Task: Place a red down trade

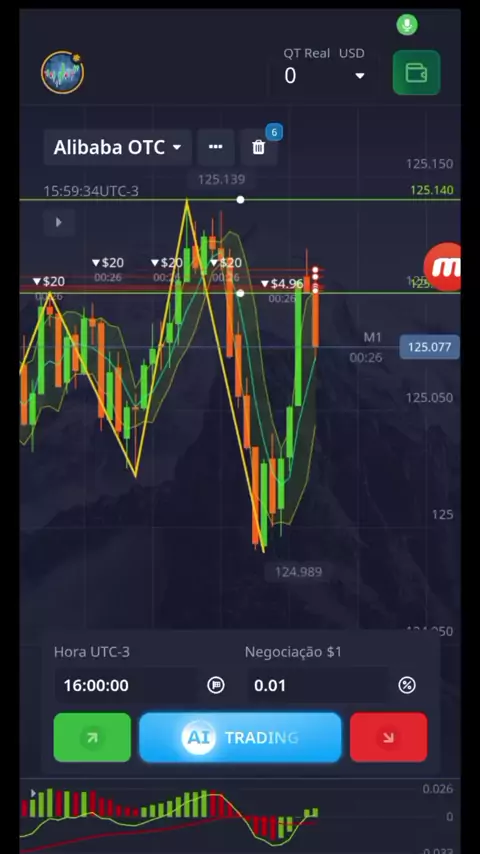Action: point(388,737)
